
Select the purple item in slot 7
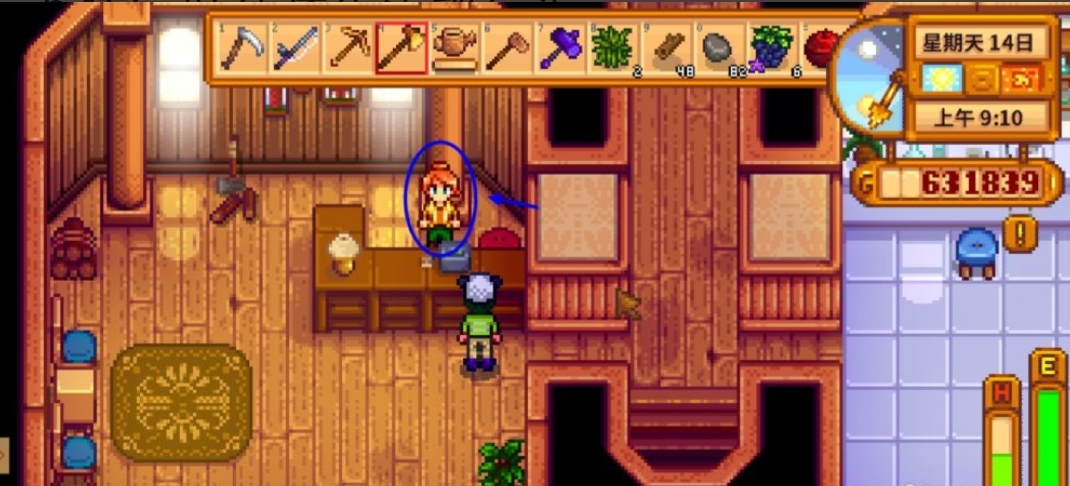click(x=562, y=48)
